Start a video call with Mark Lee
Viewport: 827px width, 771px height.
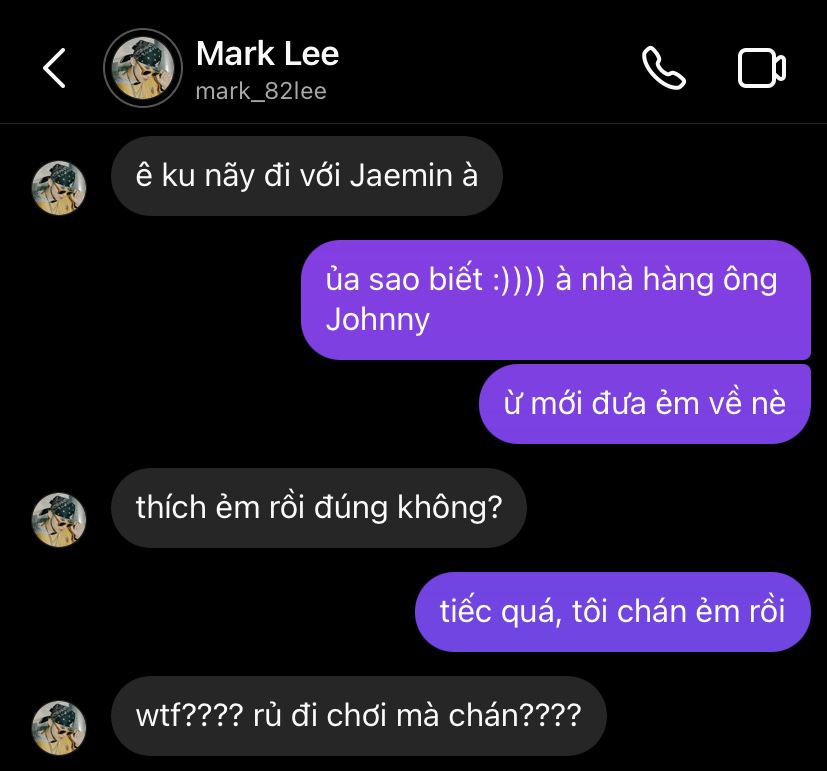click(761, 68)
